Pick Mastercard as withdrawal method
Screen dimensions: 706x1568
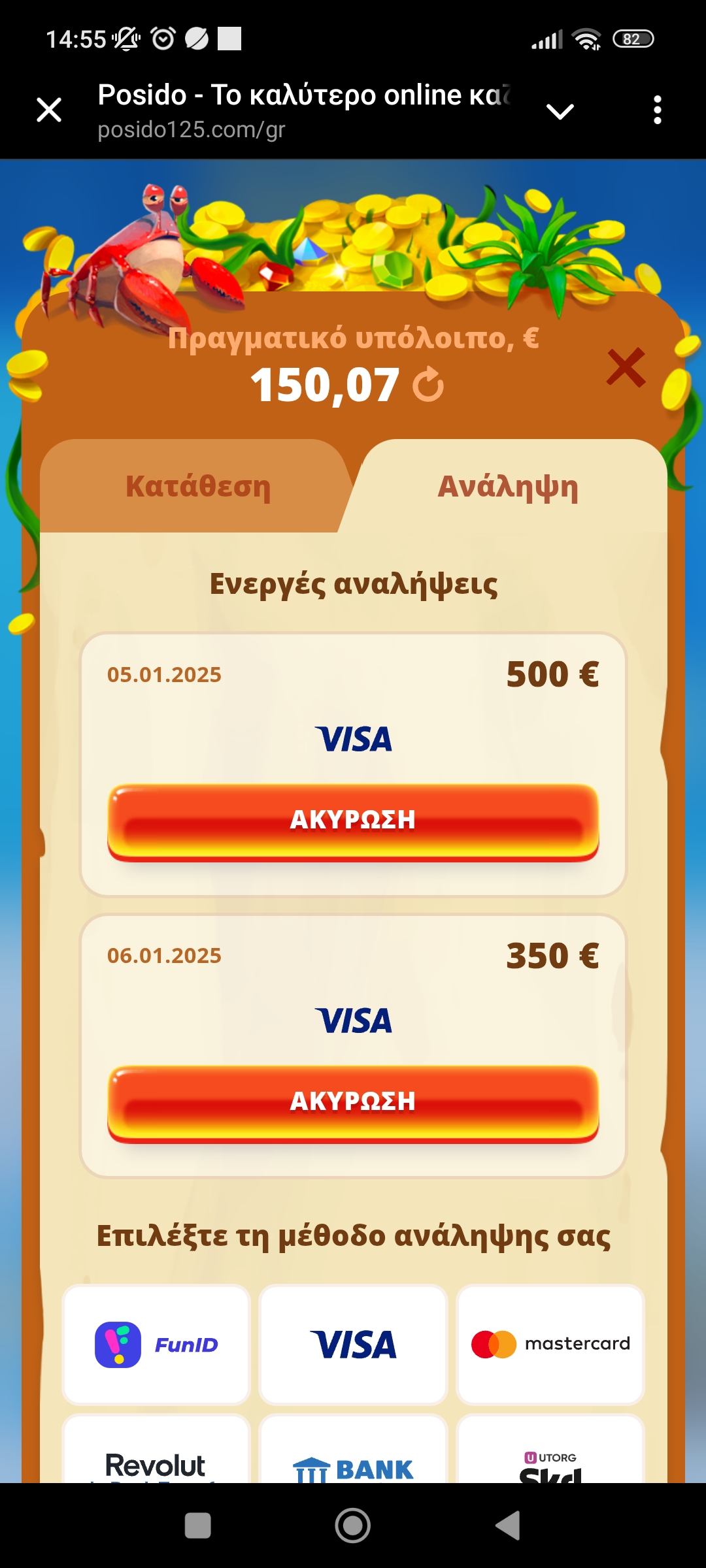550,1345
